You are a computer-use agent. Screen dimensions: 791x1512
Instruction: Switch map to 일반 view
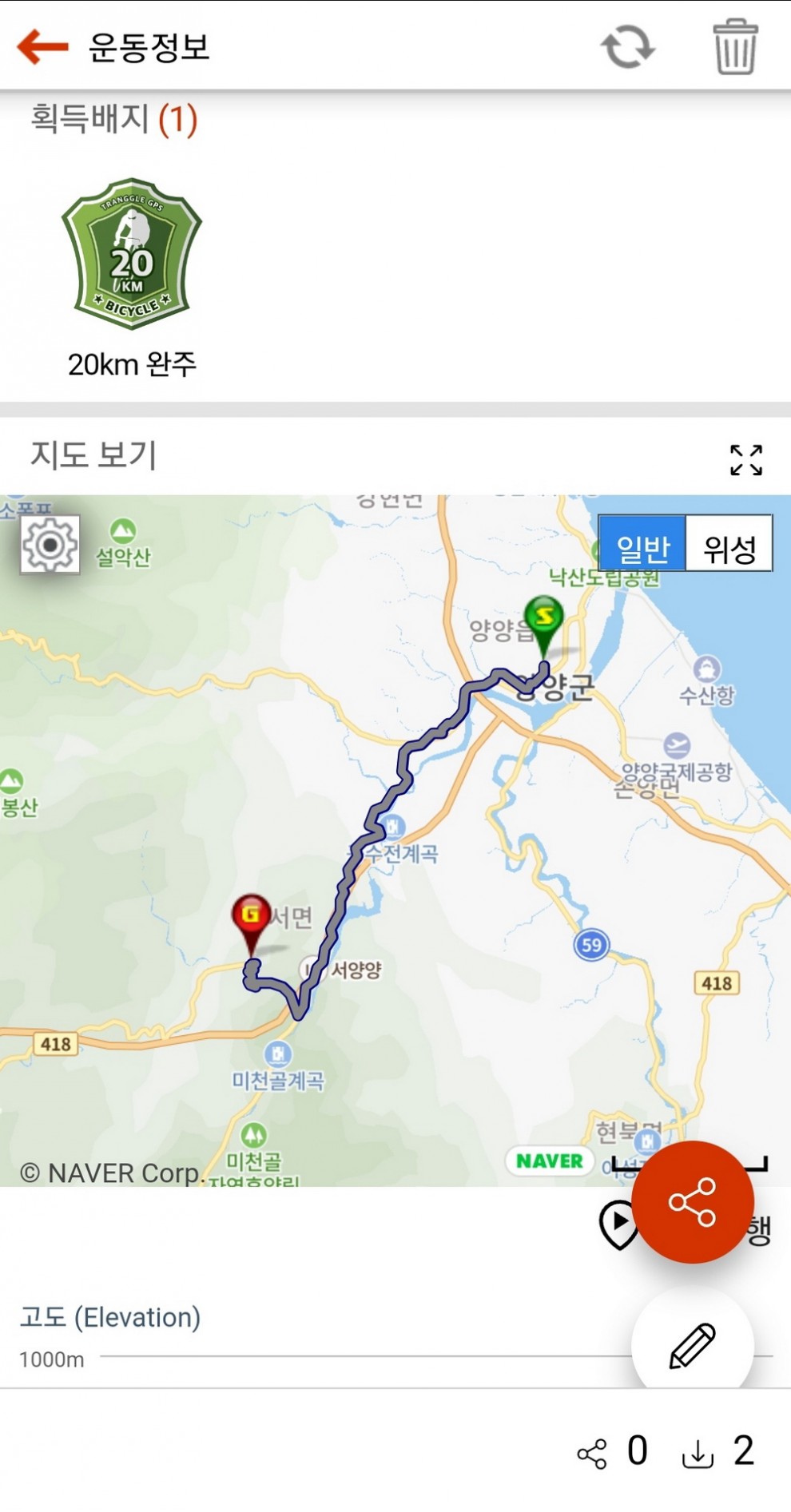click(642, 545)
